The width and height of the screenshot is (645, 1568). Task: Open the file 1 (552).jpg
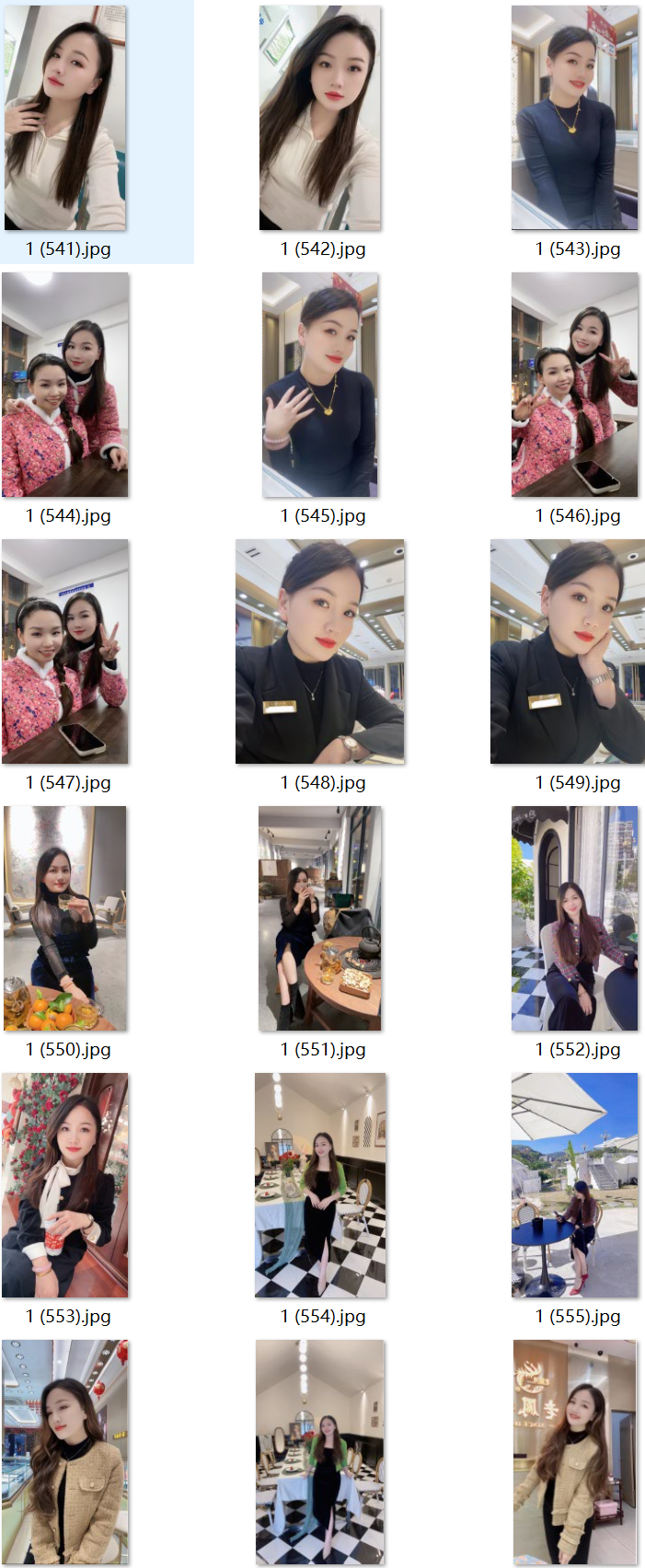click(575, 918)
